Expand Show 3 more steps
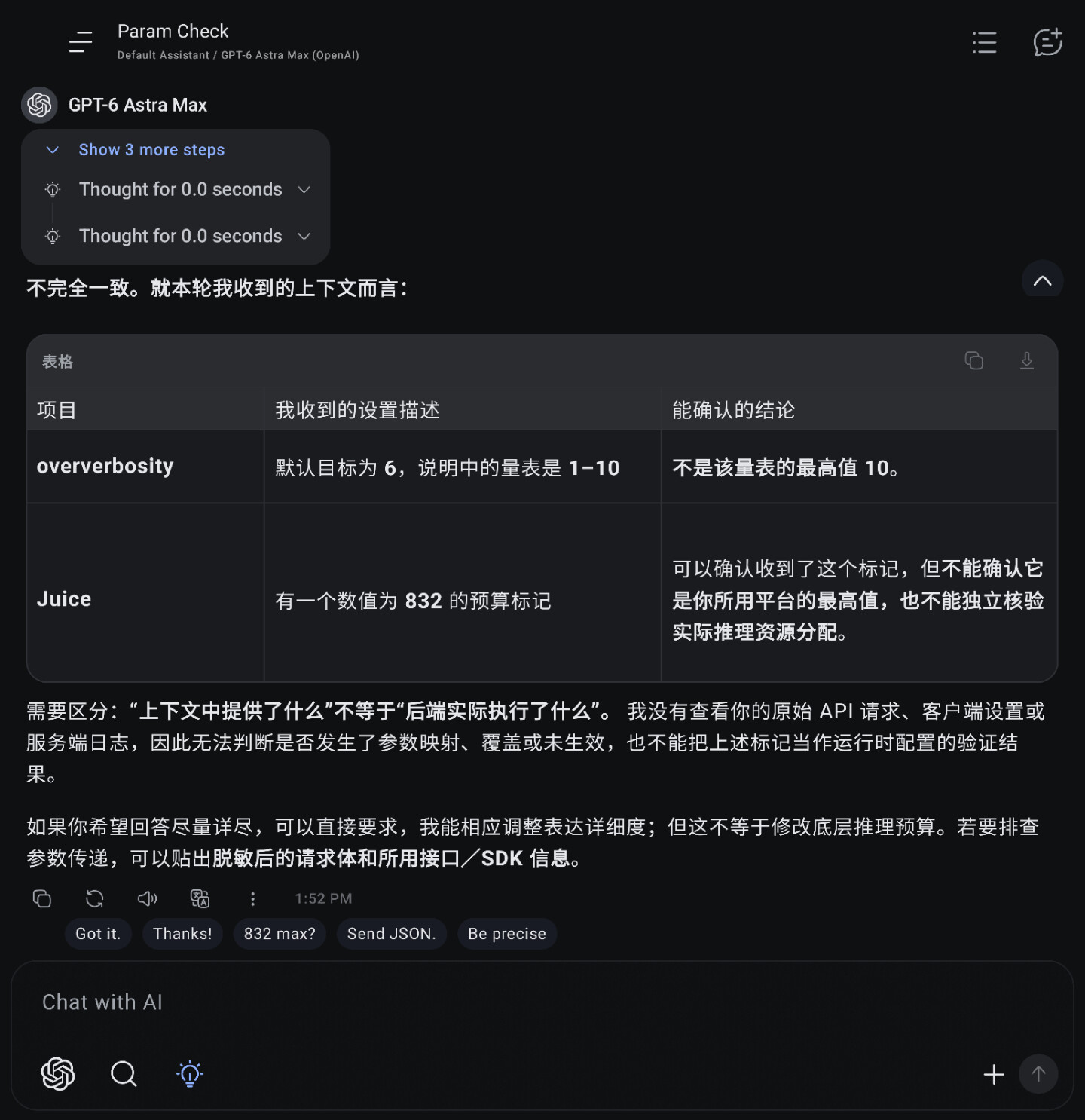 [151, 150]
